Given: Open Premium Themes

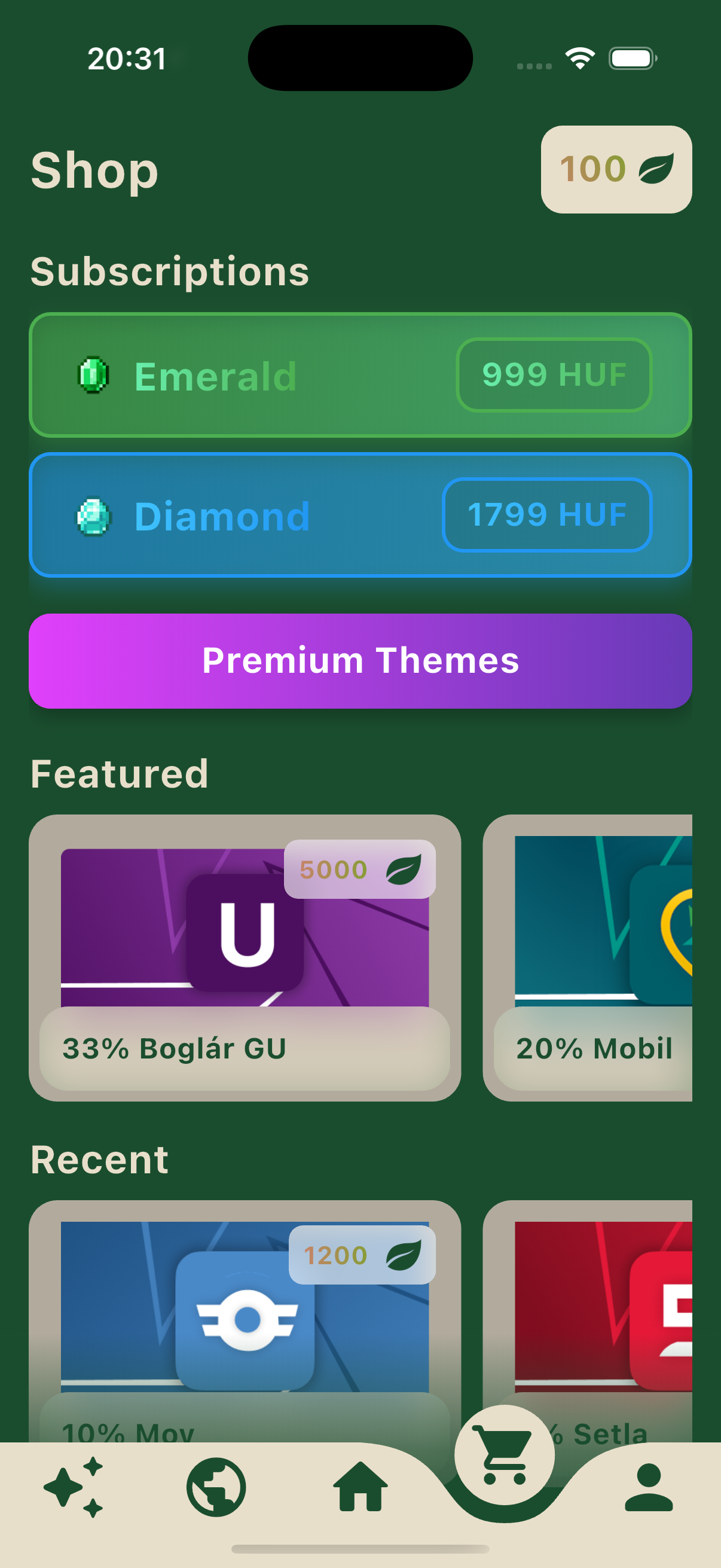Looking at the screenshot, I should 360,660.
